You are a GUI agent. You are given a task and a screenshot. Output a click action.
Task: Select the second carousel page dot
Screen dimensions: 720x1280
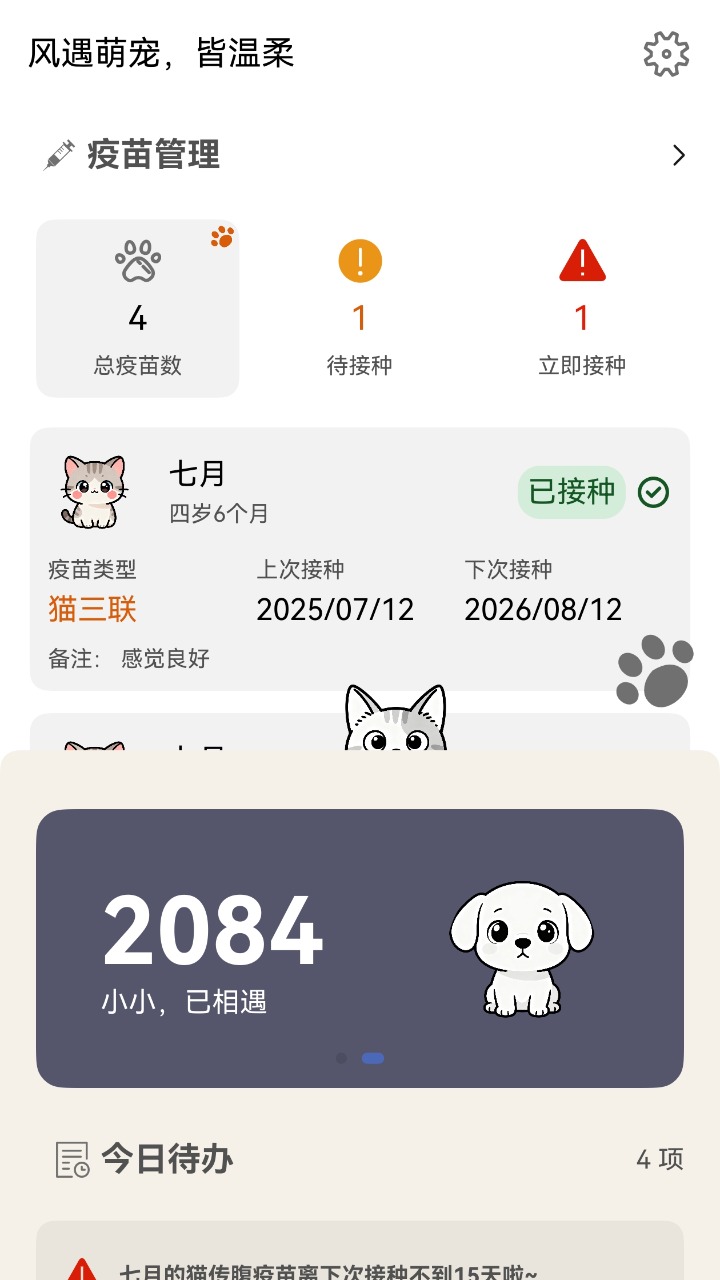tap(373, 1057)
